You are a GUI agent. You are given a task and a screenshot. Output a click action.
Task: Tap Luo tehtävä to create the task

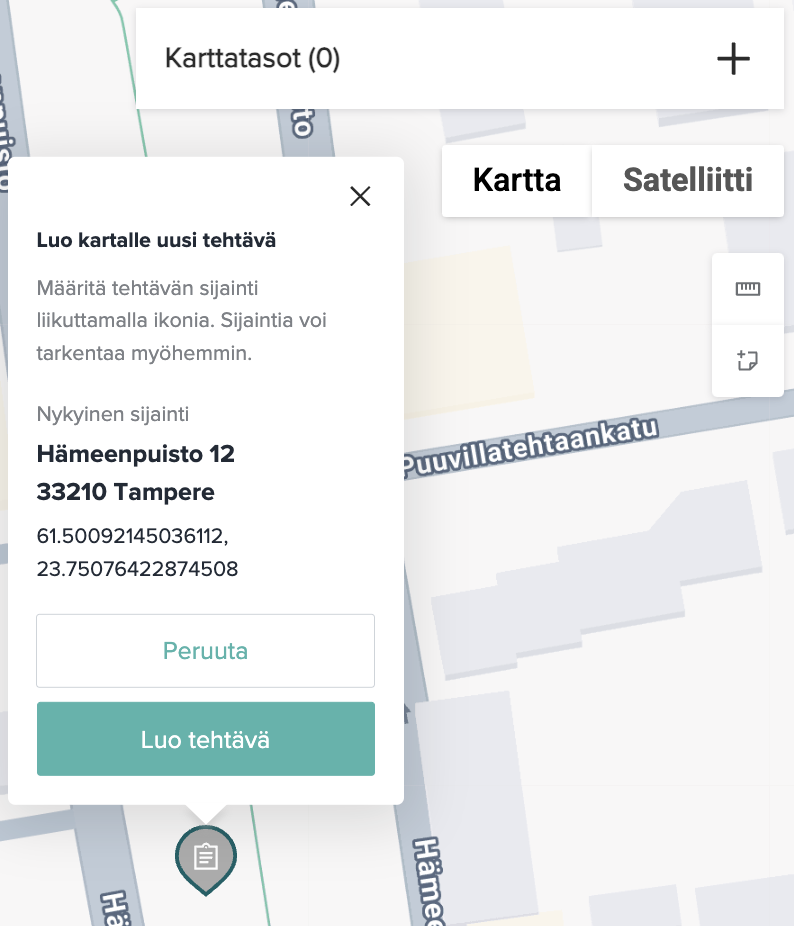pos(206,739)
